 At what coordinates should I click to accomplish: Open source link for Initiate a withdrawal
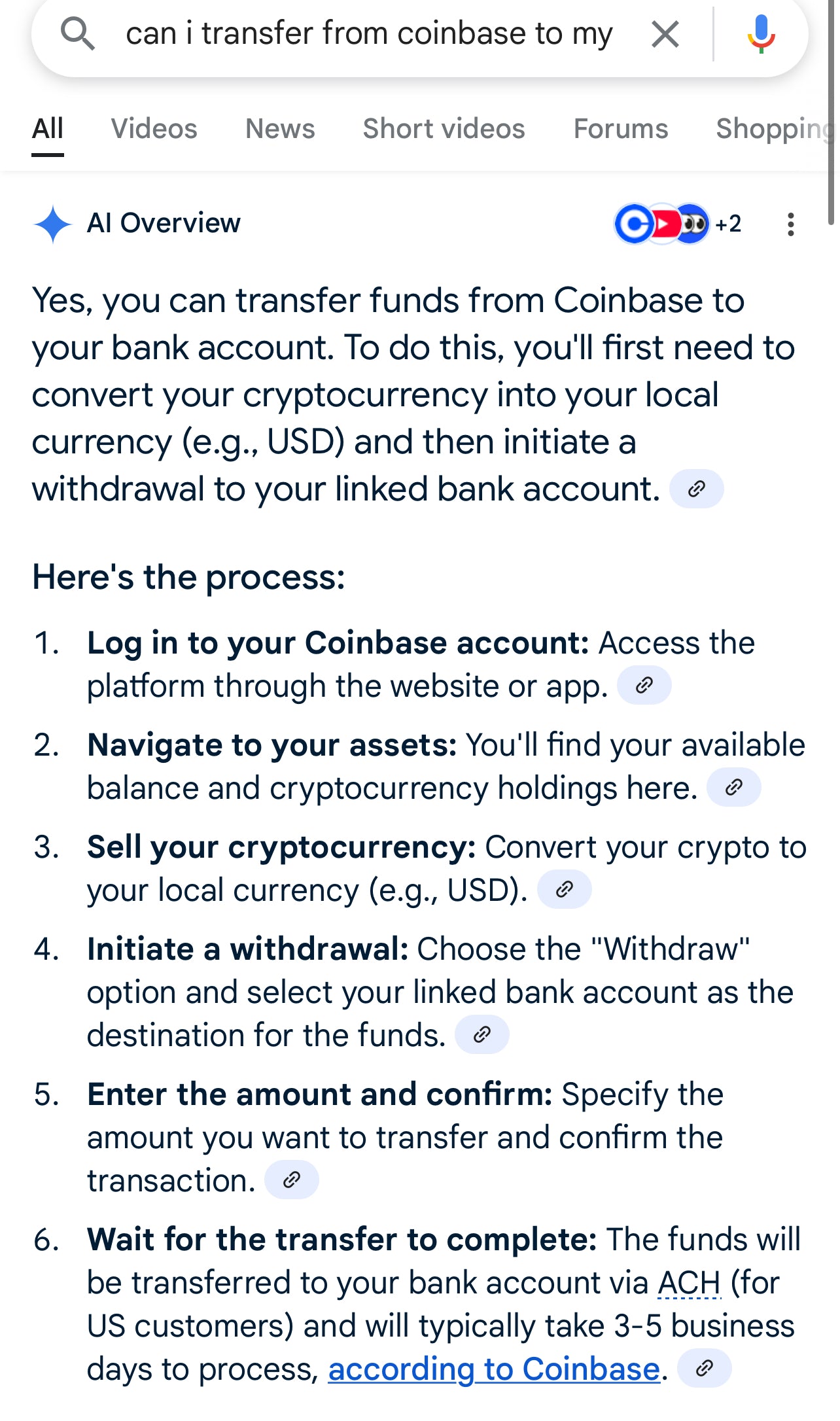482,1034
